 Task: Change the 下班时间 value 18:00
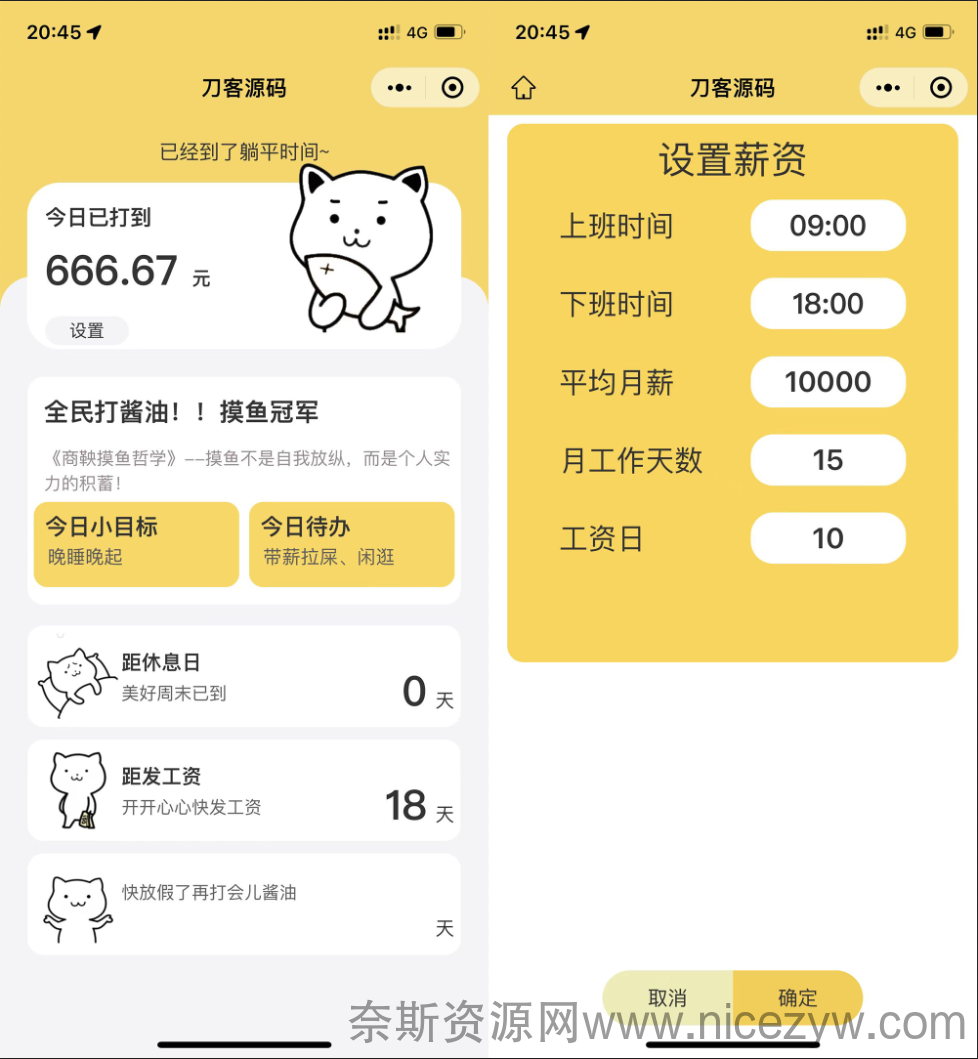pos(828,304)
